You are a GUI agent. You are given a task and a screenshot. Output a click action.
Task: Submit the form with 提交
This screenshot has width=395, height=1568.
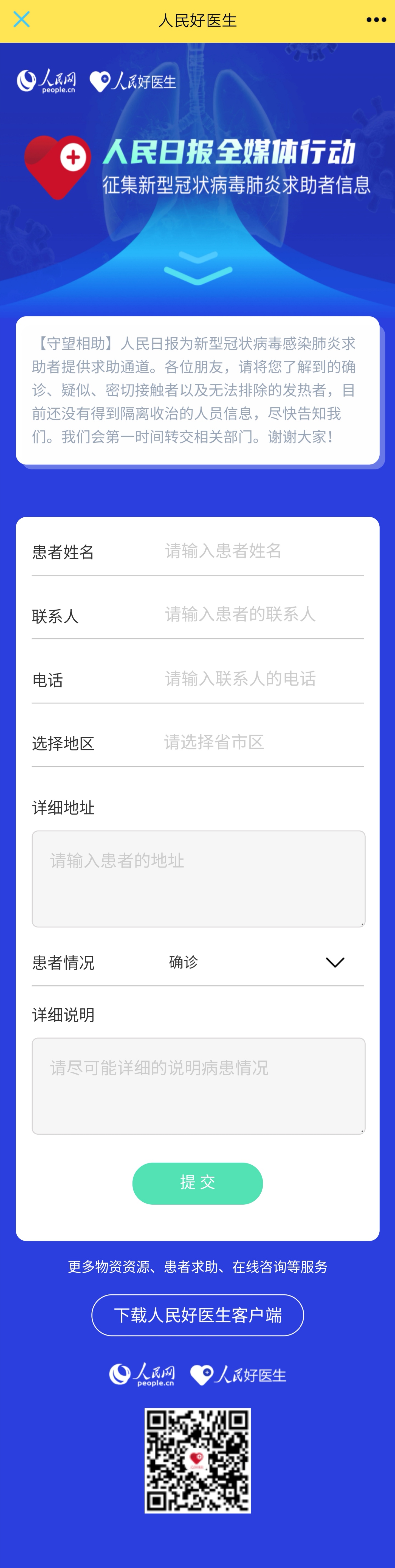[x=197, y=1183]
